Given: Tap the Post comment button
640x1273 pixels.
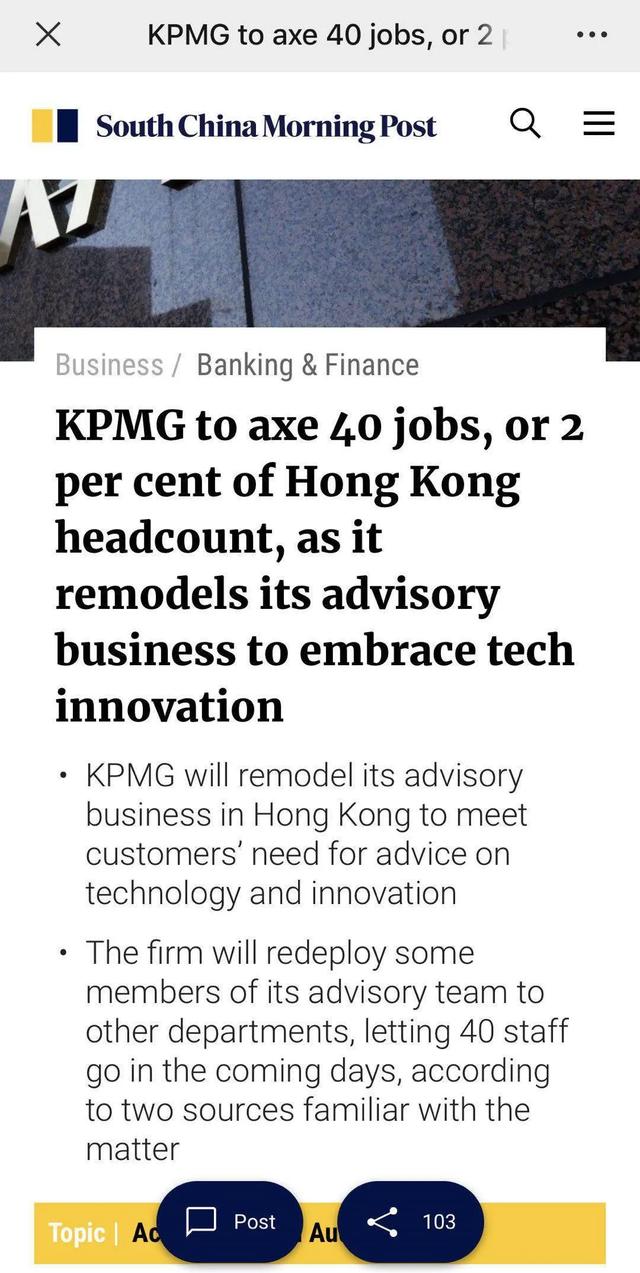Looking at the screenshot, I should point(230,1221).
